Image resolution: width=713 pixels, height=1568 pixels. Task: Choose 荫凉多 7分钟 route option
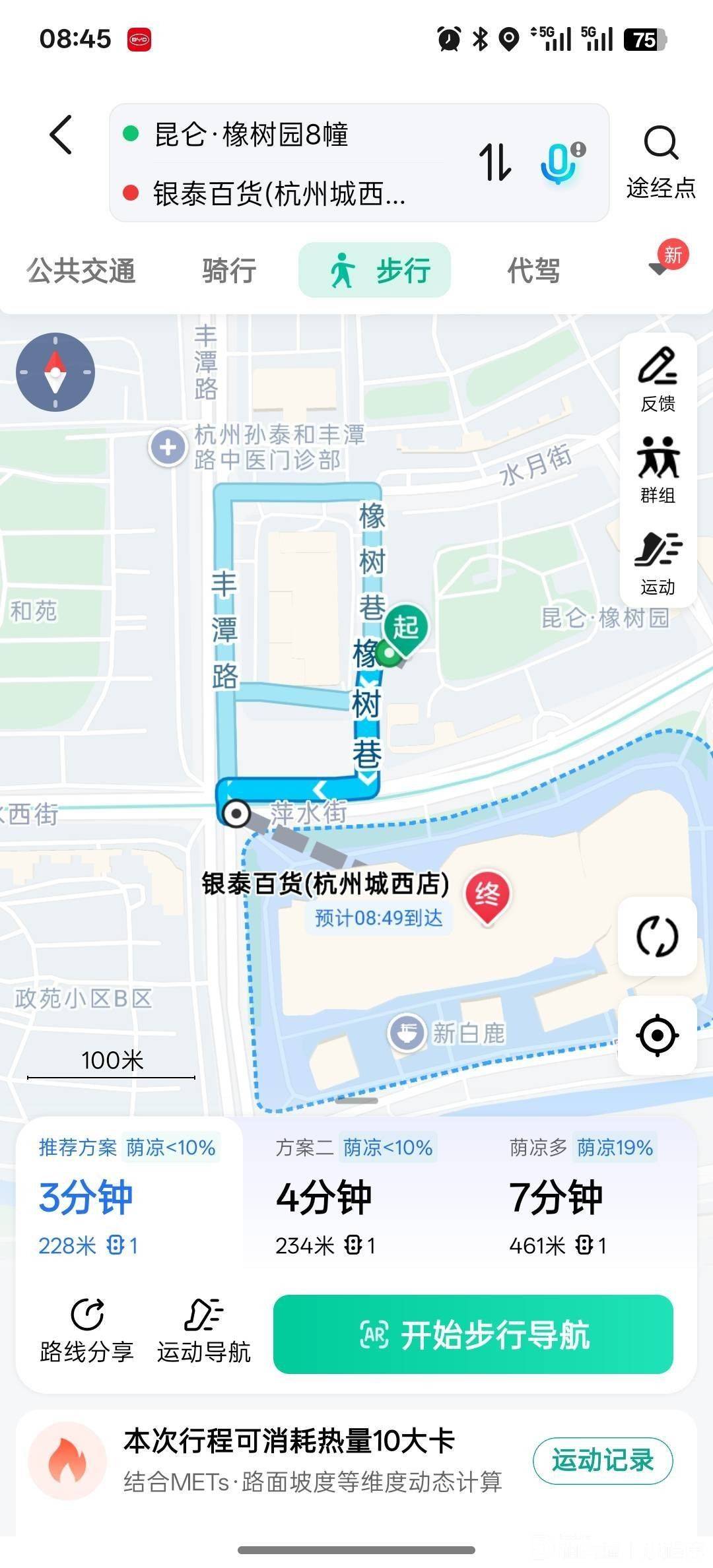point(581,1198)
